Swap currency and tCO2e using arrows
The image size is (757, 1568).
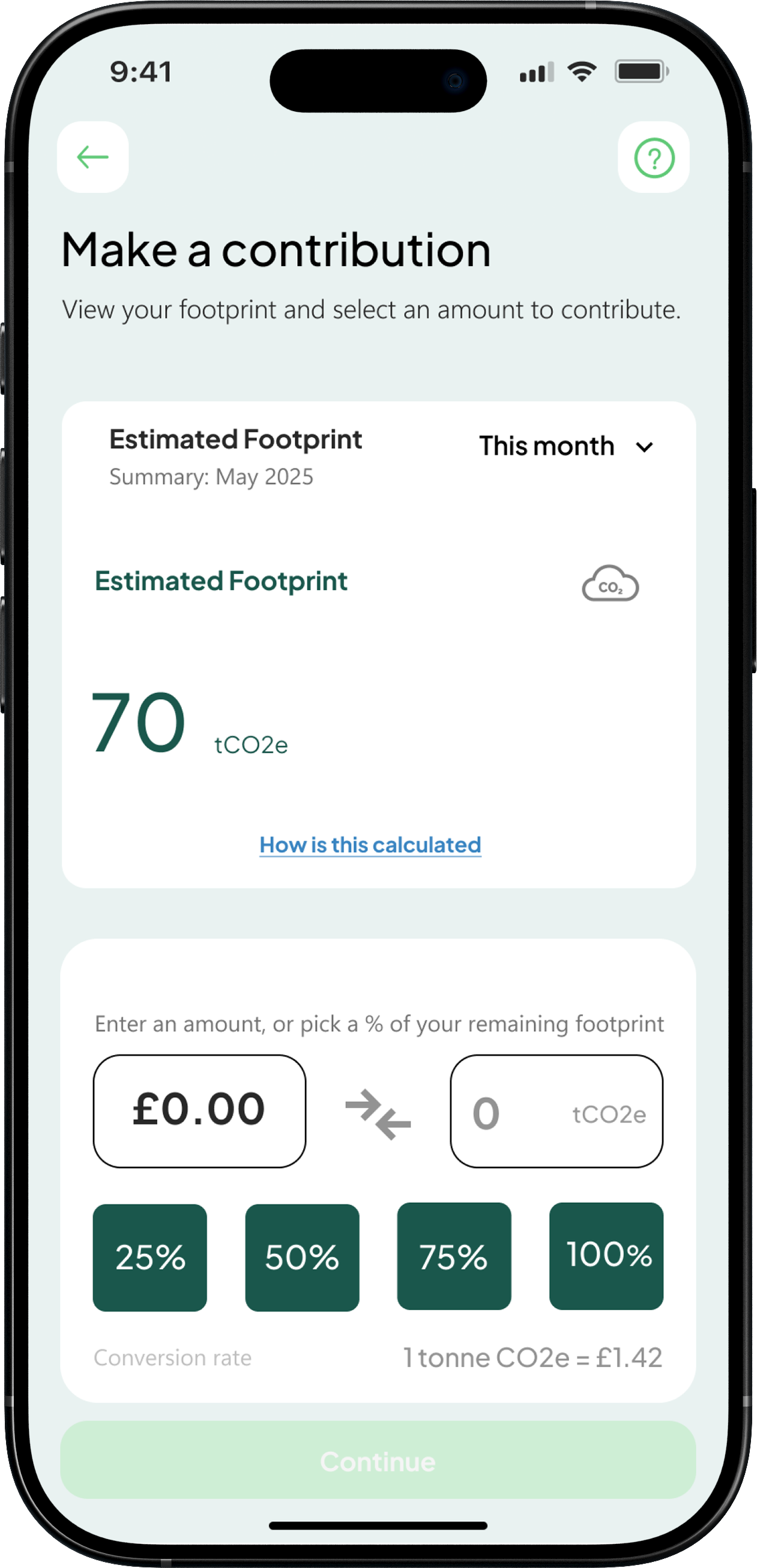(378, 1113)
